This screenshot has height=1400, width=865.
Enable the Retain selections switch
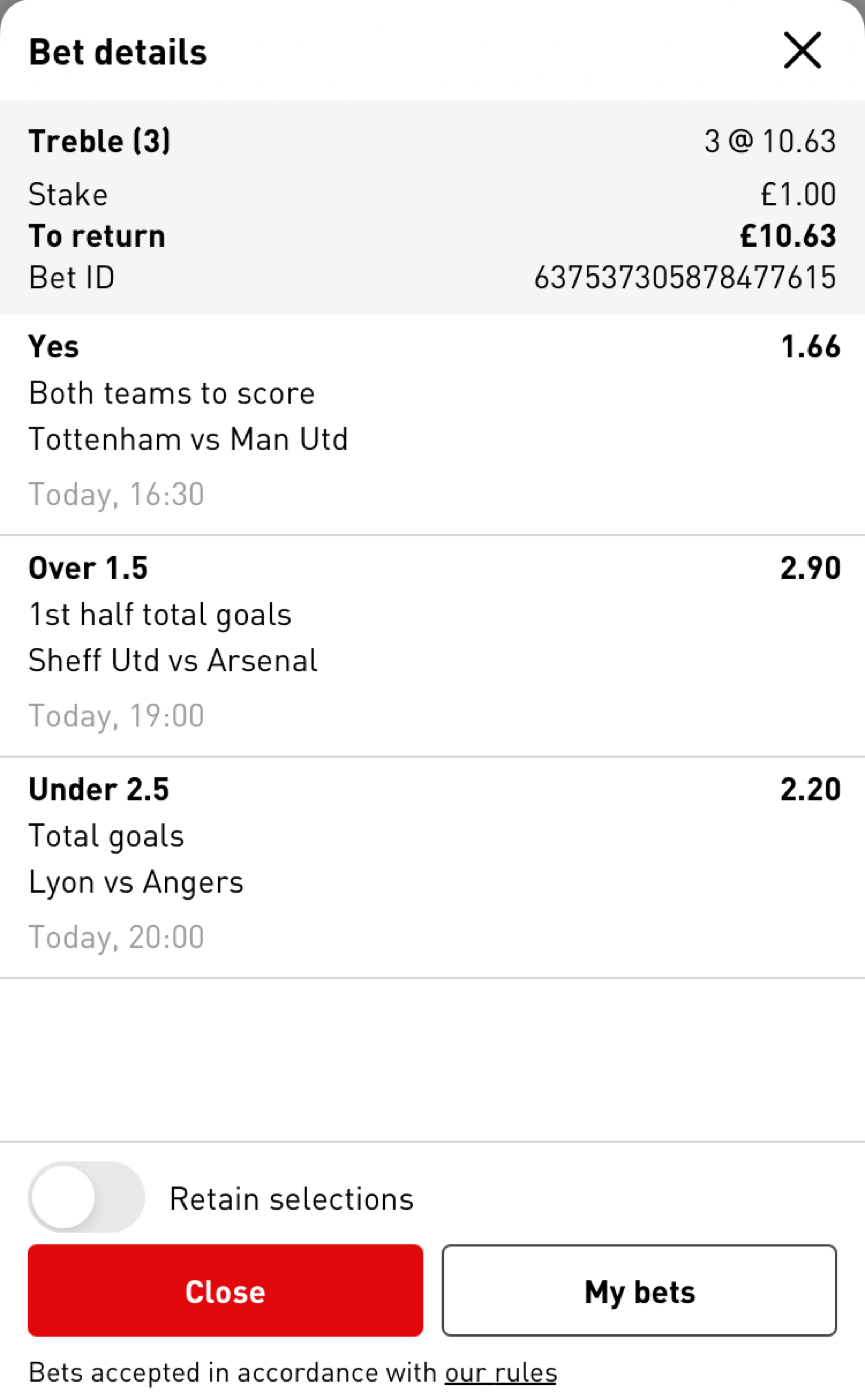pos(86,1197)
